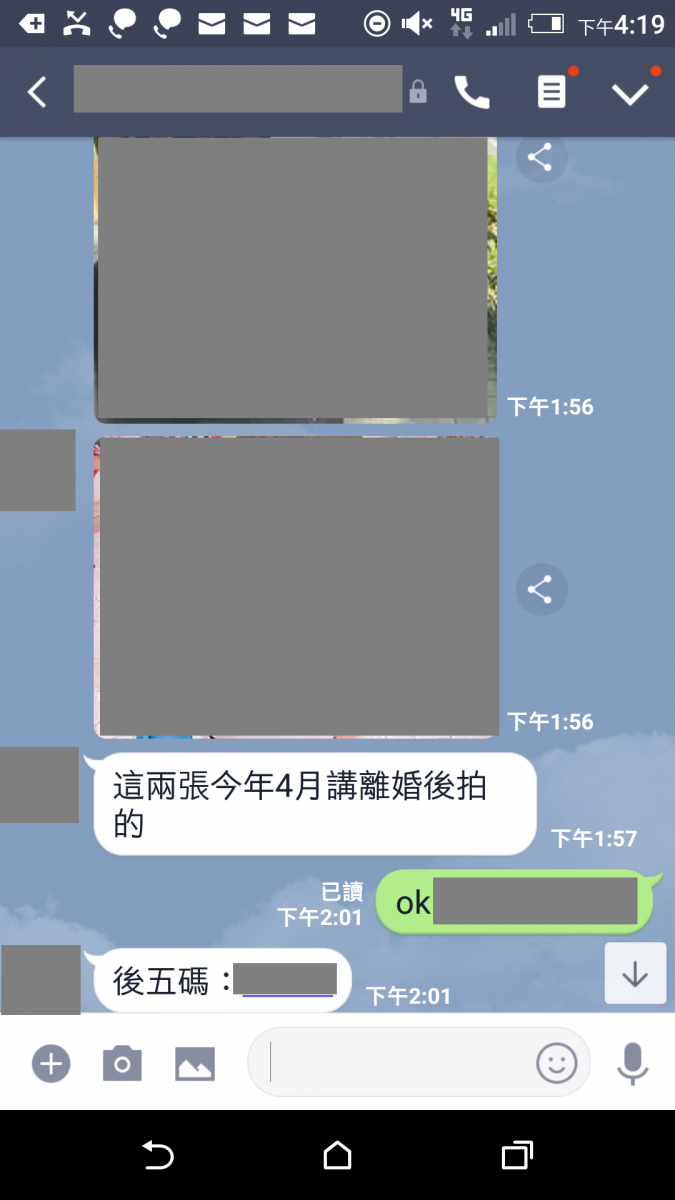The image size is (675, 1200).
Task: Share the second photo message
Action: click(x=541, y=590)
